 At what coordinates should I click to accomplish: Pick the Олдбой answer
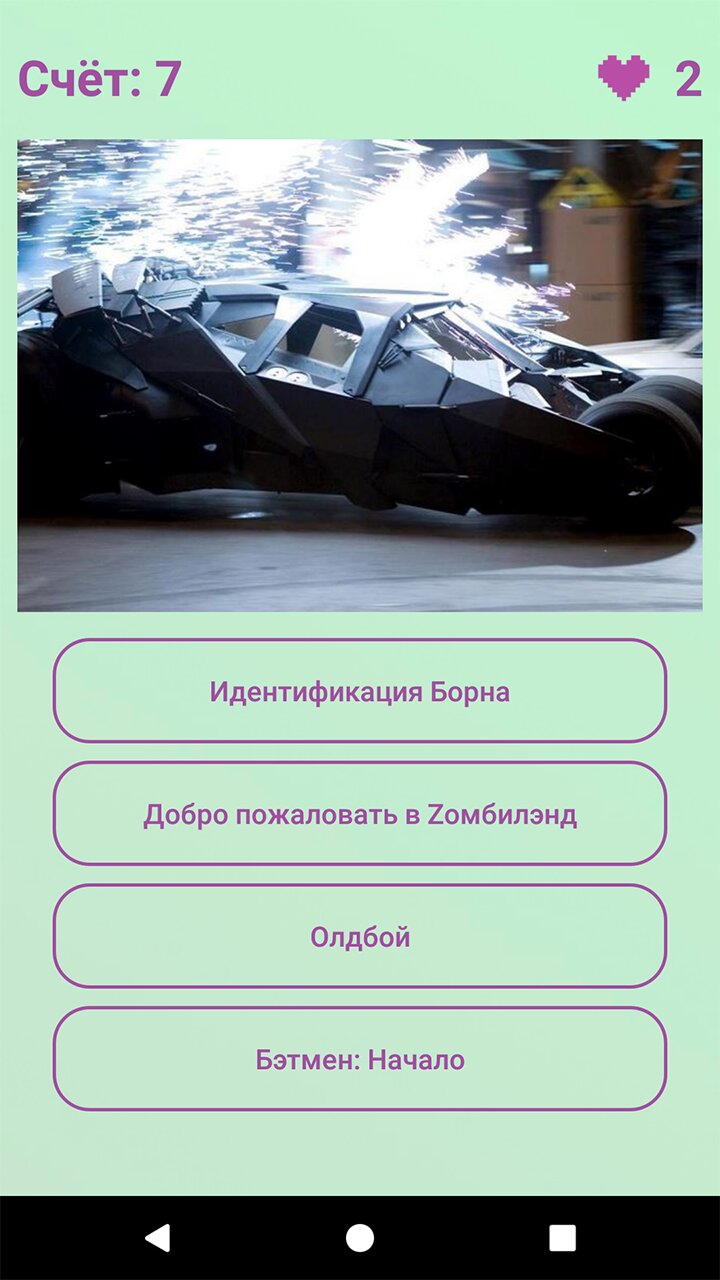click(360, 937)
